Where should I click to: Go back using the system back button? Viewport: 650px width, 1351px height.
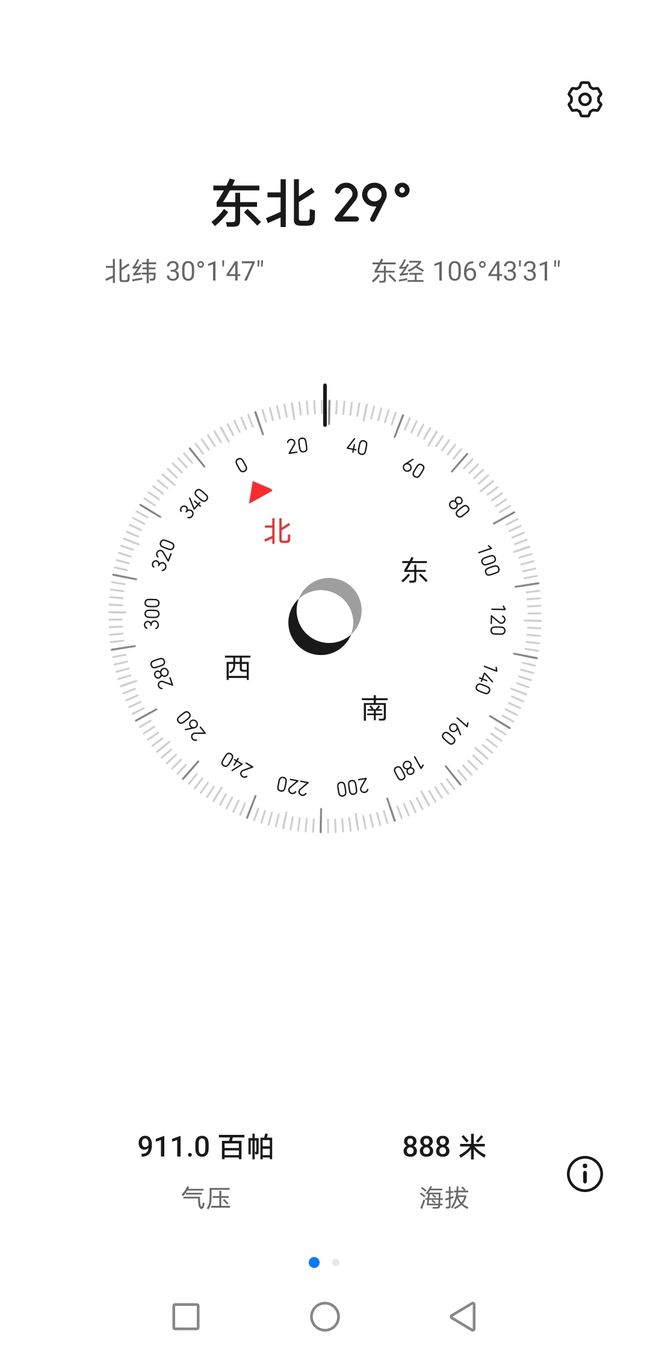tap(463, 1316)
